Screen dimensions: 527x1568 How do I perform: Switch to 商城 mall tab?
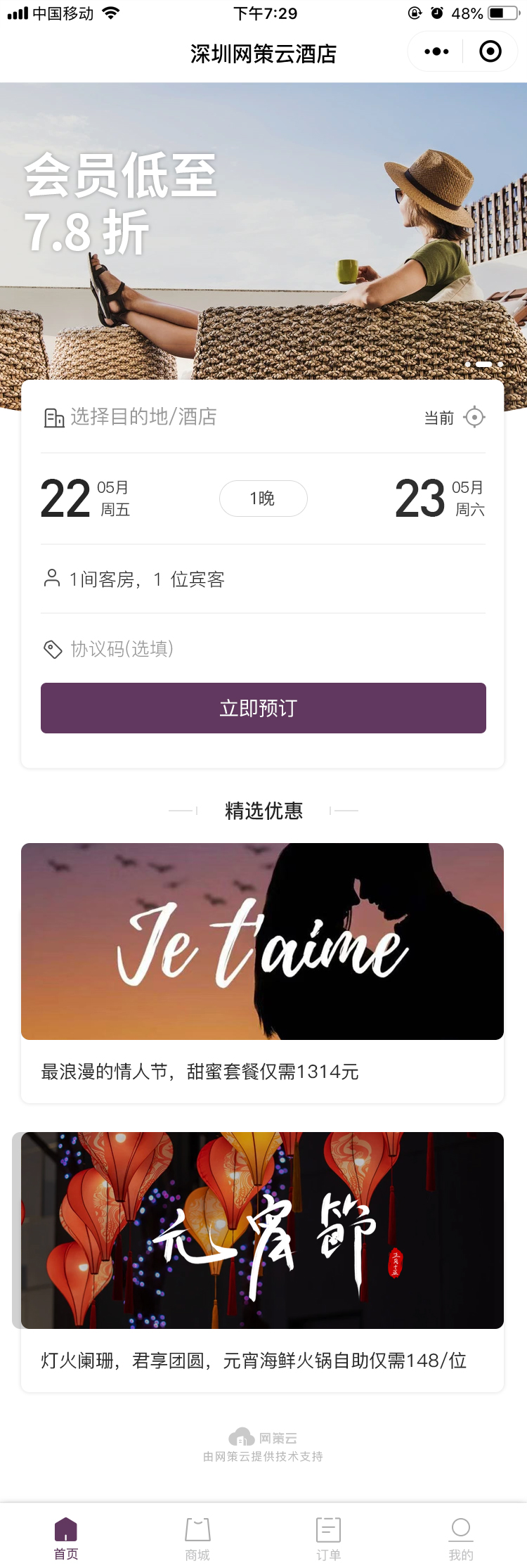[197, 1538]
